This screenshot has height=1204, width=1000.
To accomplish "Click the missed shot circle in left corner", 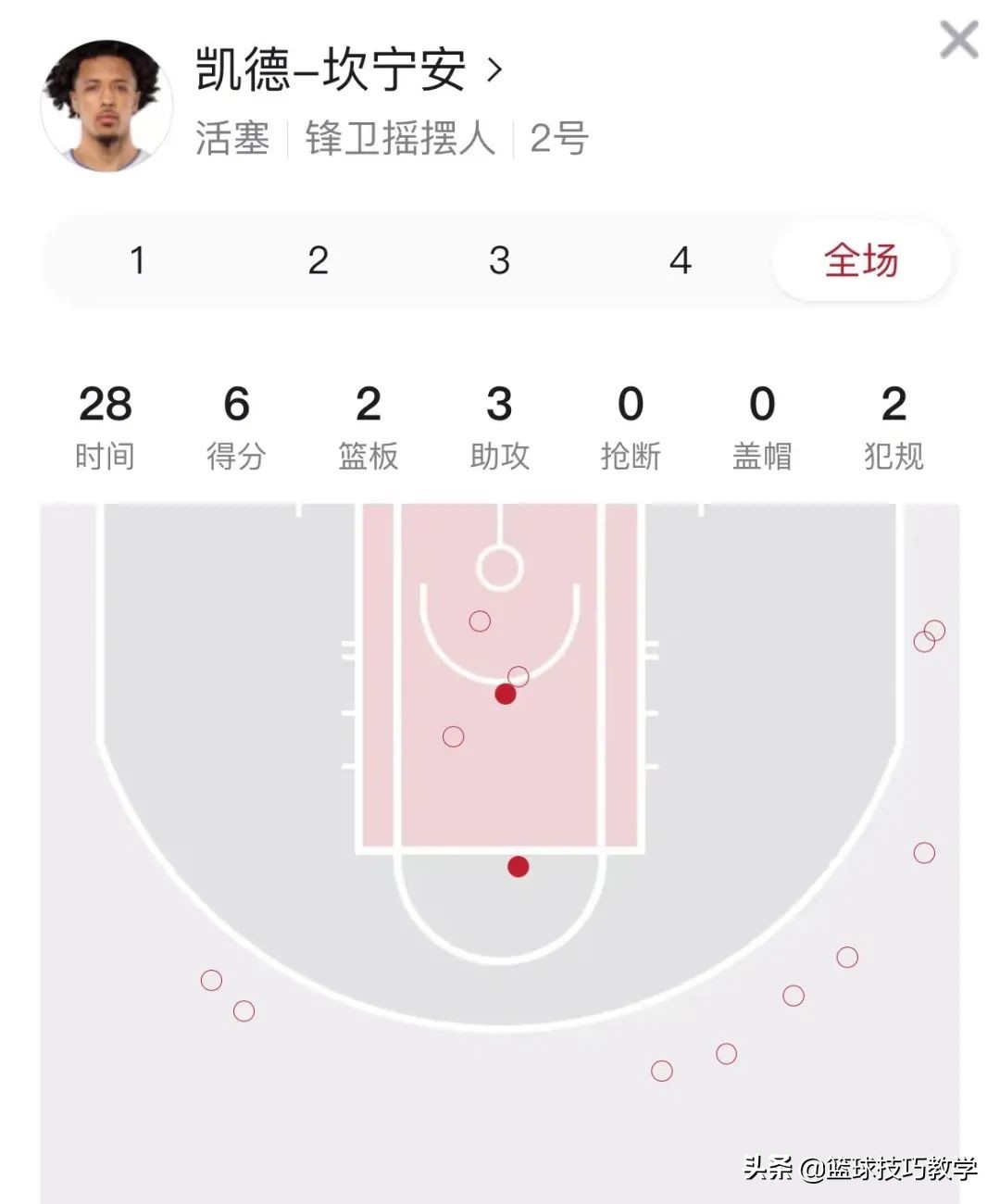I will point(213,979).
